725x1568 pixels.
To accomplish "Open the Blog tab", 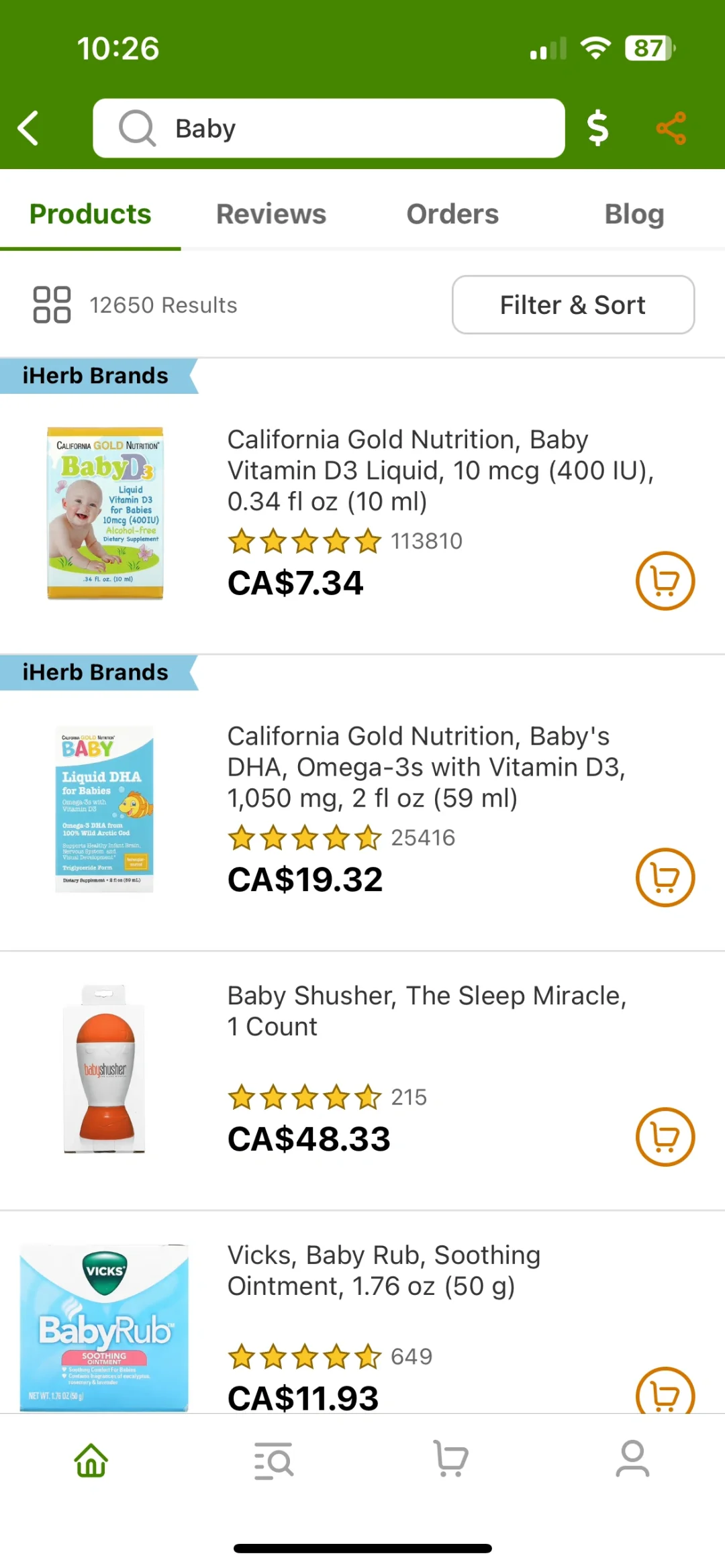I will [x=634, y=214].
